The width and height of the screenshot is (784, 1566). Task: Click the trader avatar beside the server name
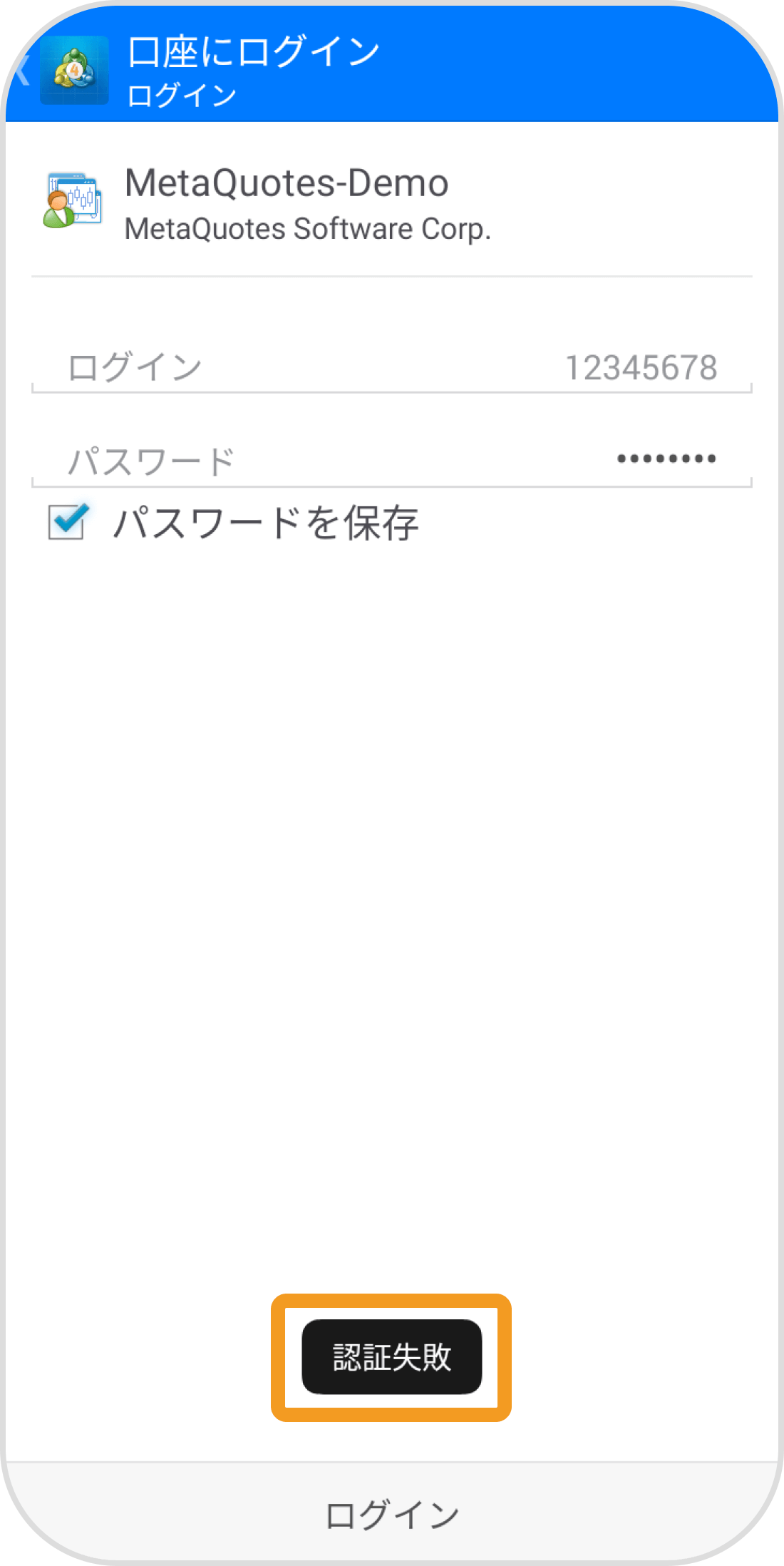(x=57, y=210)
